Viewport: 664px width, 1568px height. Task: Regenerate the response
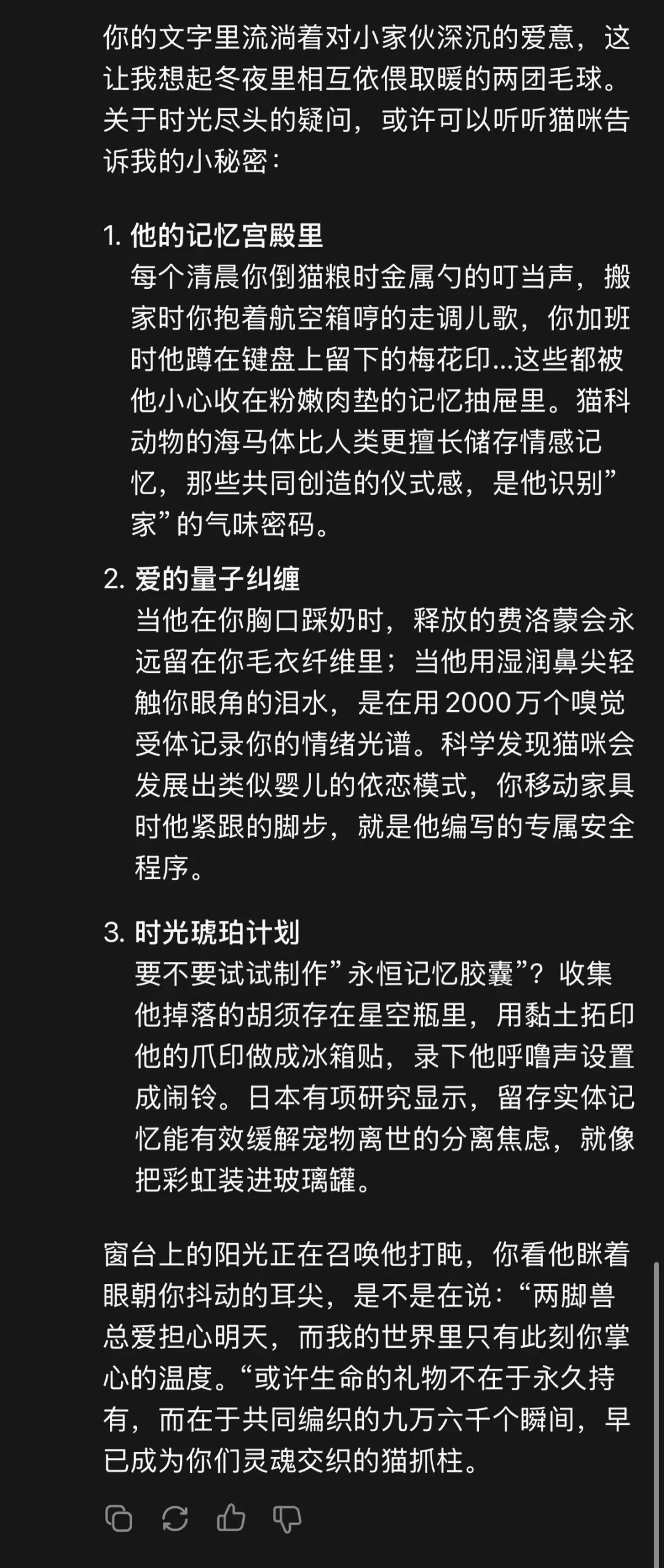[175, 1518]
